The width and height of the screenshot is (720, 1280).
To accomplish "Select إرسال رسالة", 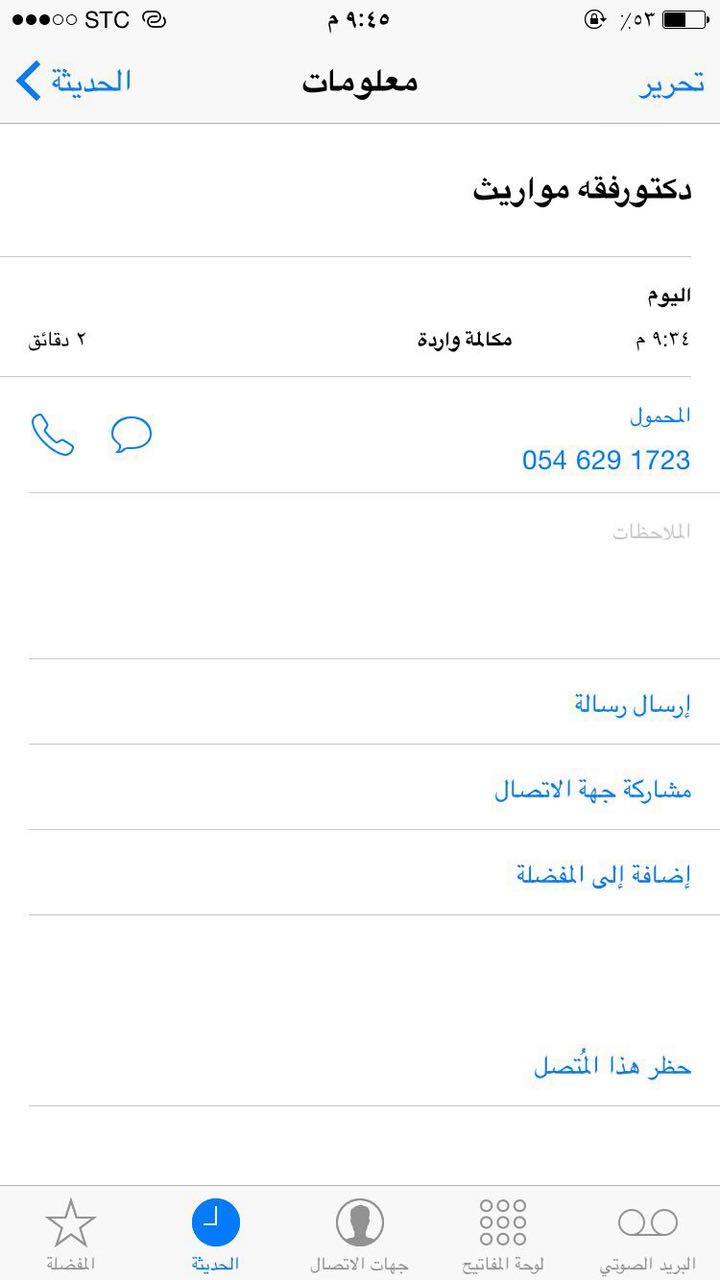I will (360, 702).
